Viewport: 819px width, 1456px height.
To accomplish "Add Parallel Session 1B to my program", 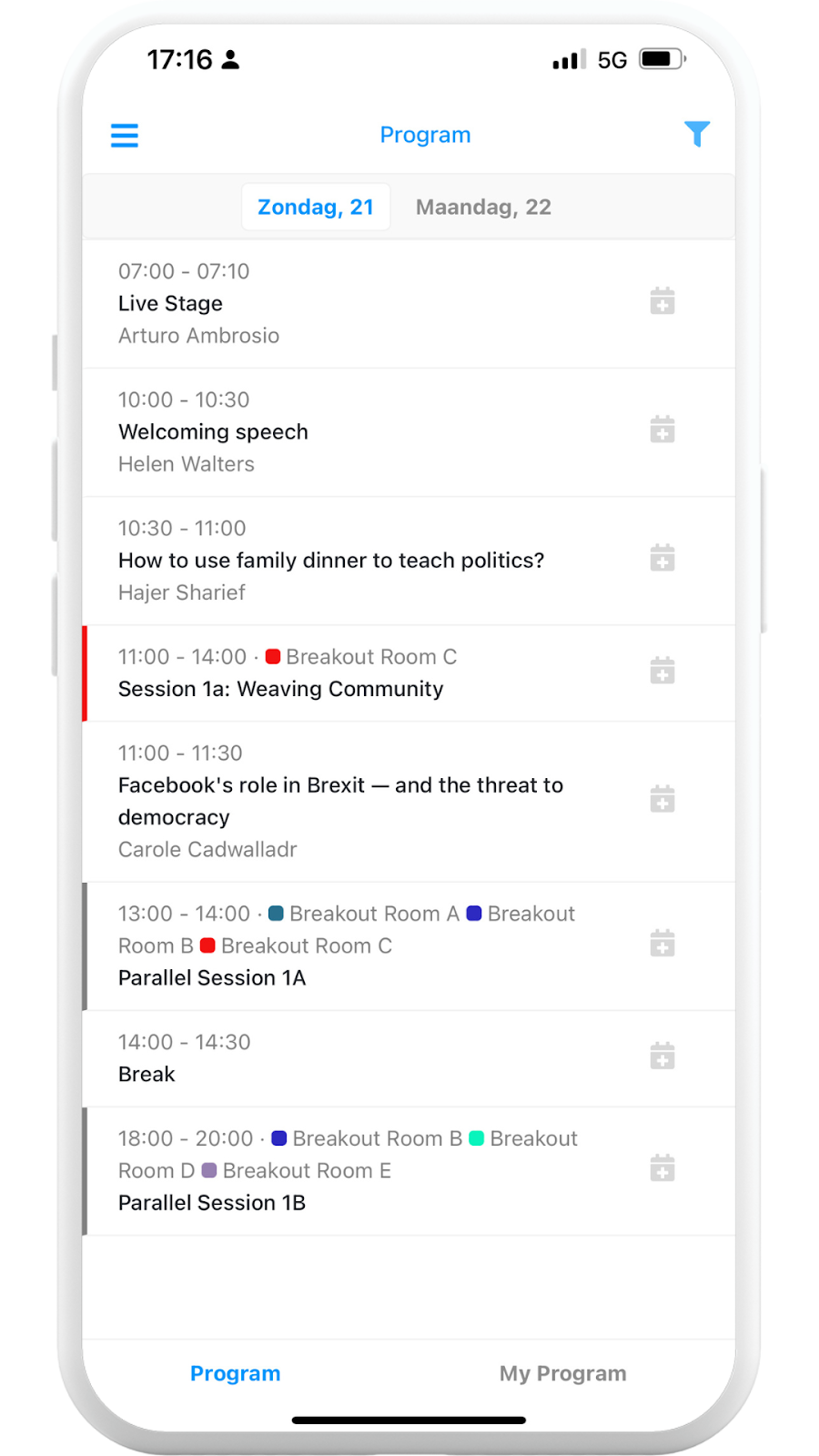I will (x=662, y=1168).
